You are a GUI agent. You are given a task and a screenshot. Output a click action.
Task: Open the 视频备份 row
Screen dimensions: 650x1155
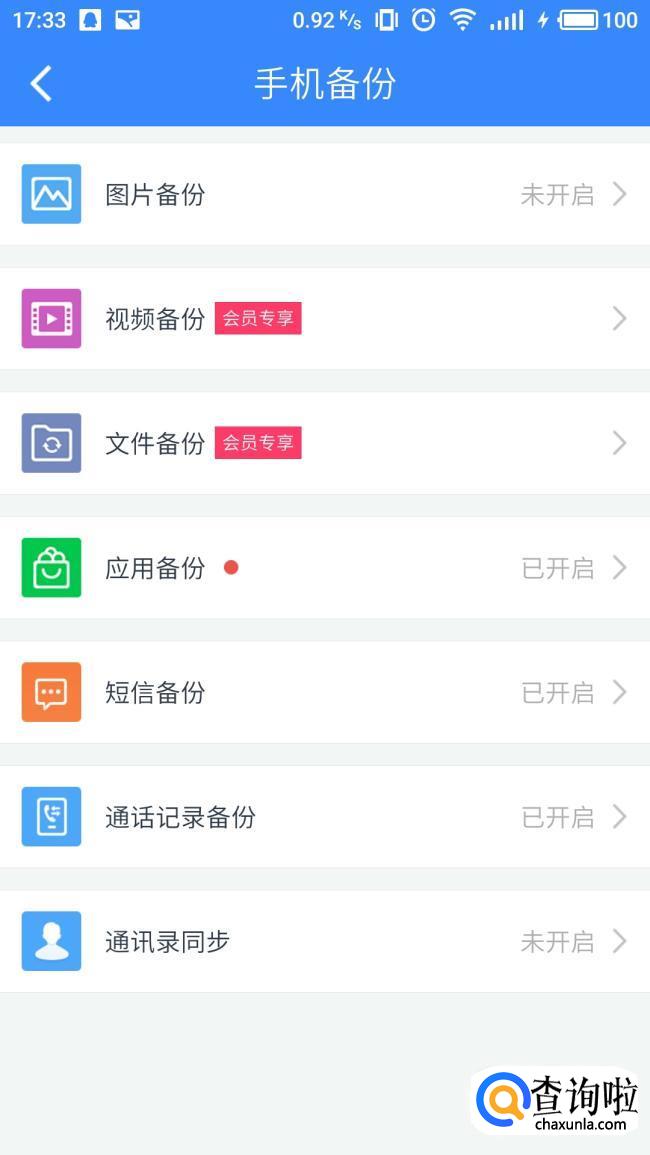tap(325, 319)
